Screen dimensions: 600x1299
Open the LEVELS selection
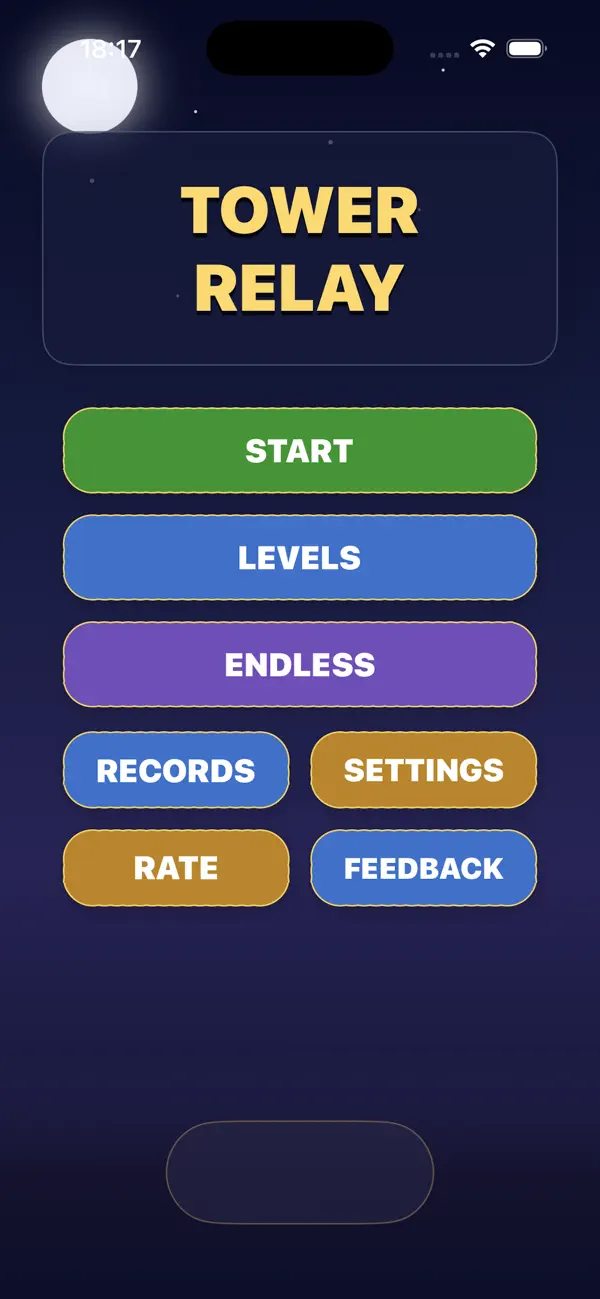click(300, 557)
